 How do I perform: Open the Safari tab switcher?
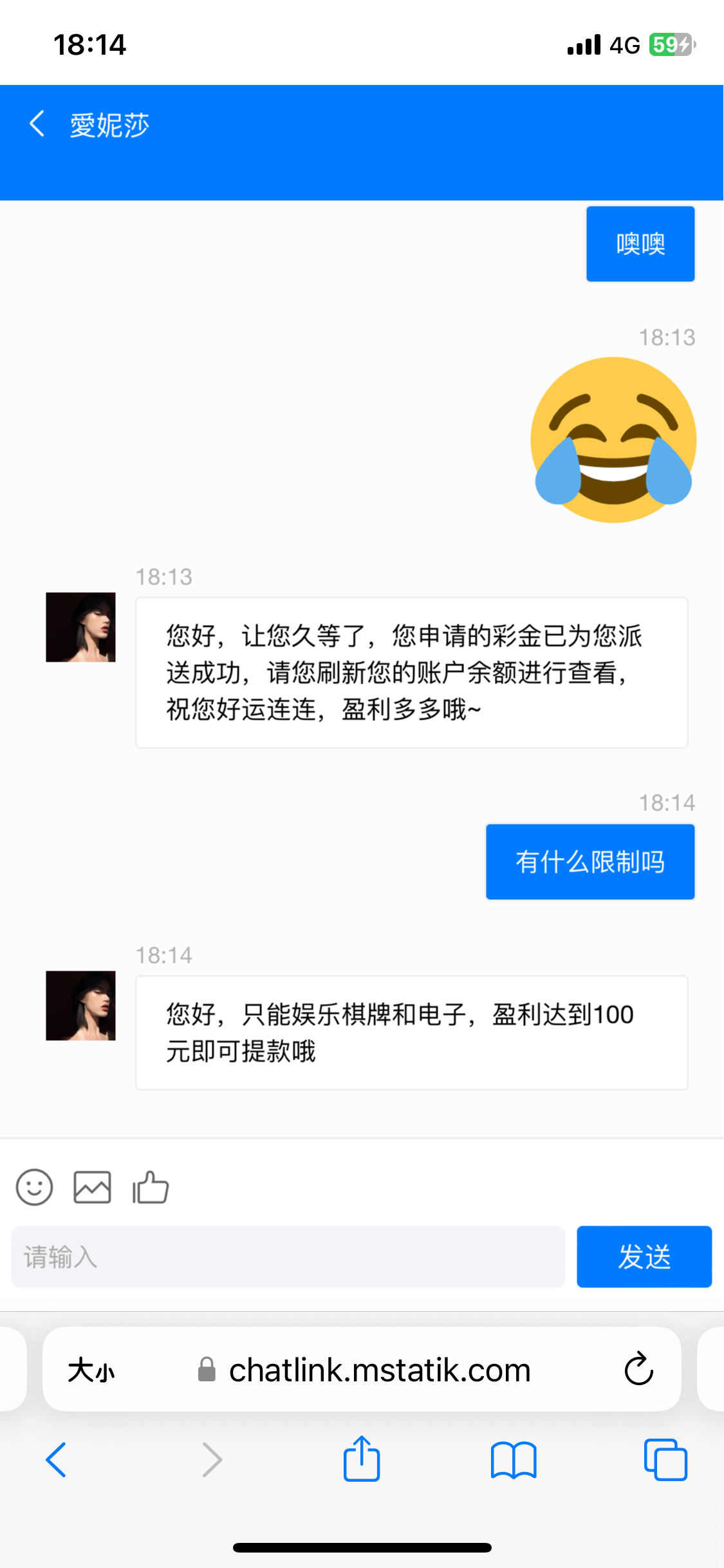[x=665, y=1459]
